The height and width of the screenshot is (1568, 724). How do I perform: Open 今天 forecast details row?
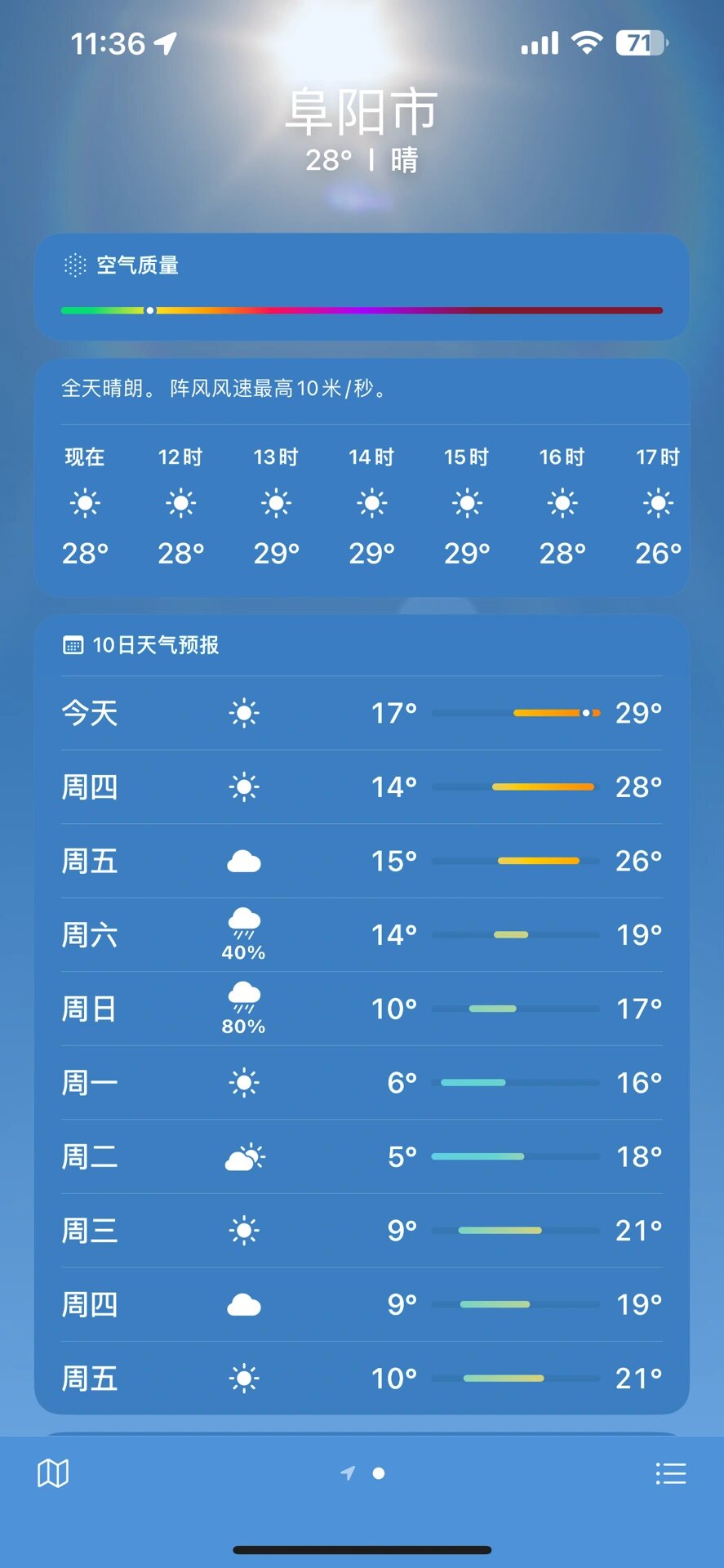pyautogui.click(x=362, y=713)
